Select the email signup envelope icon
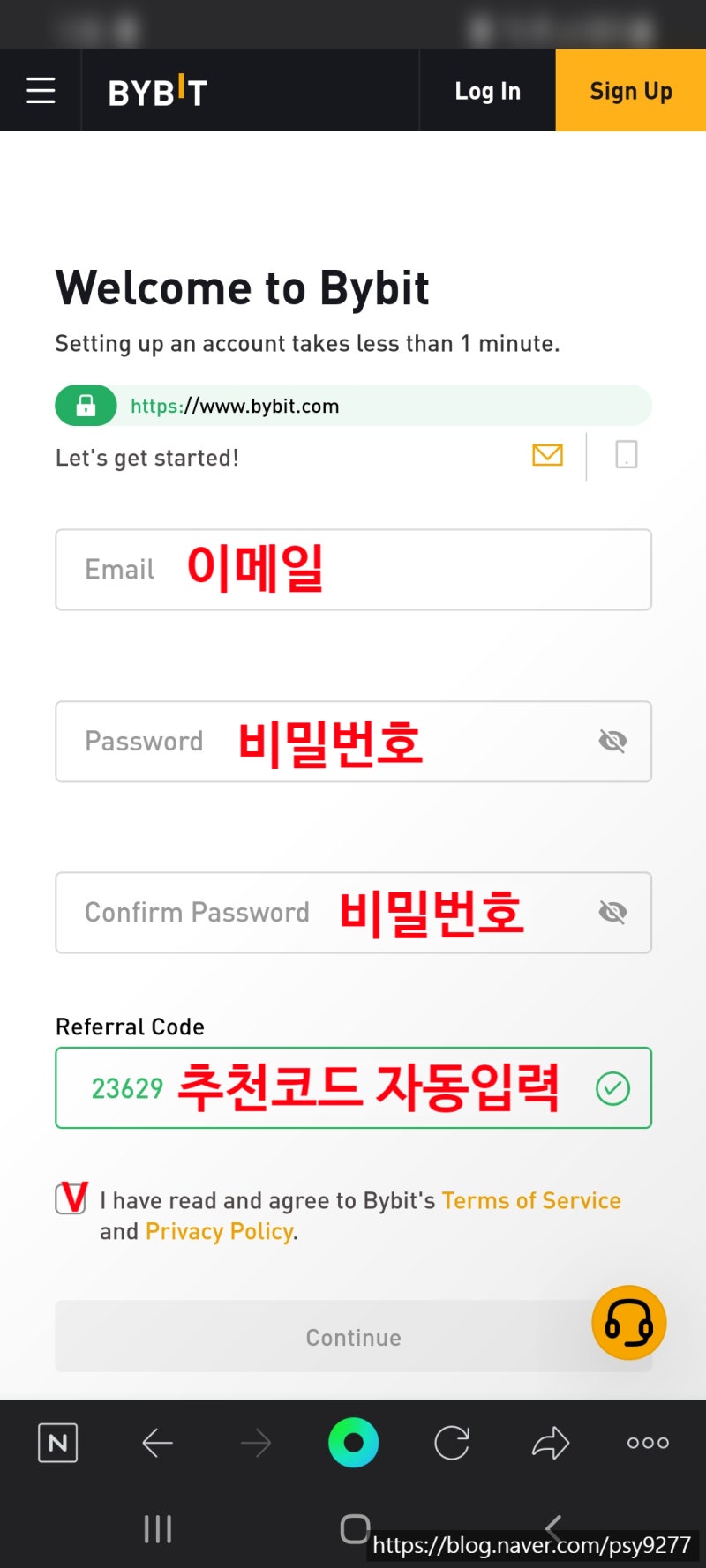The image size is (706, 1568). tap(546, 455)
